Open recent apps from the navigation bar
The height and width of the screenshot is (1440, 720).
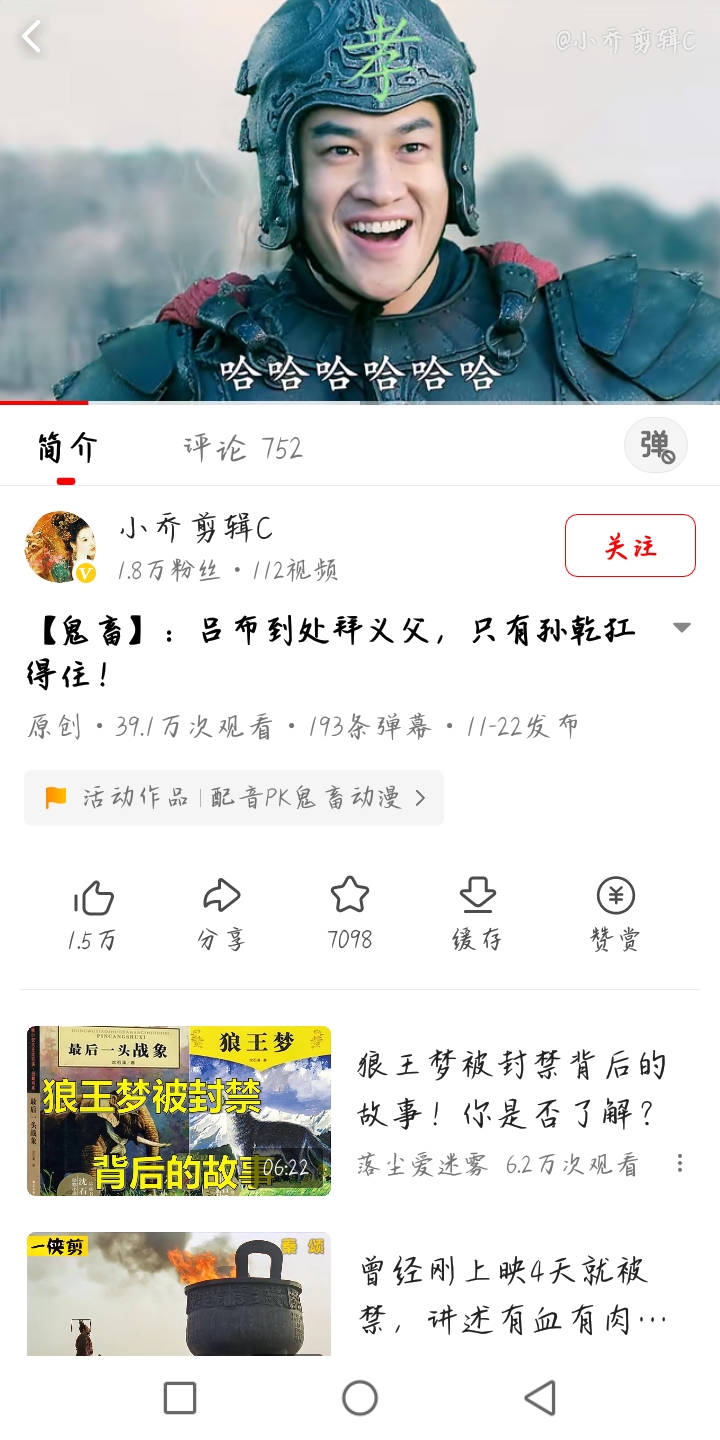(x=180, y=1398)
